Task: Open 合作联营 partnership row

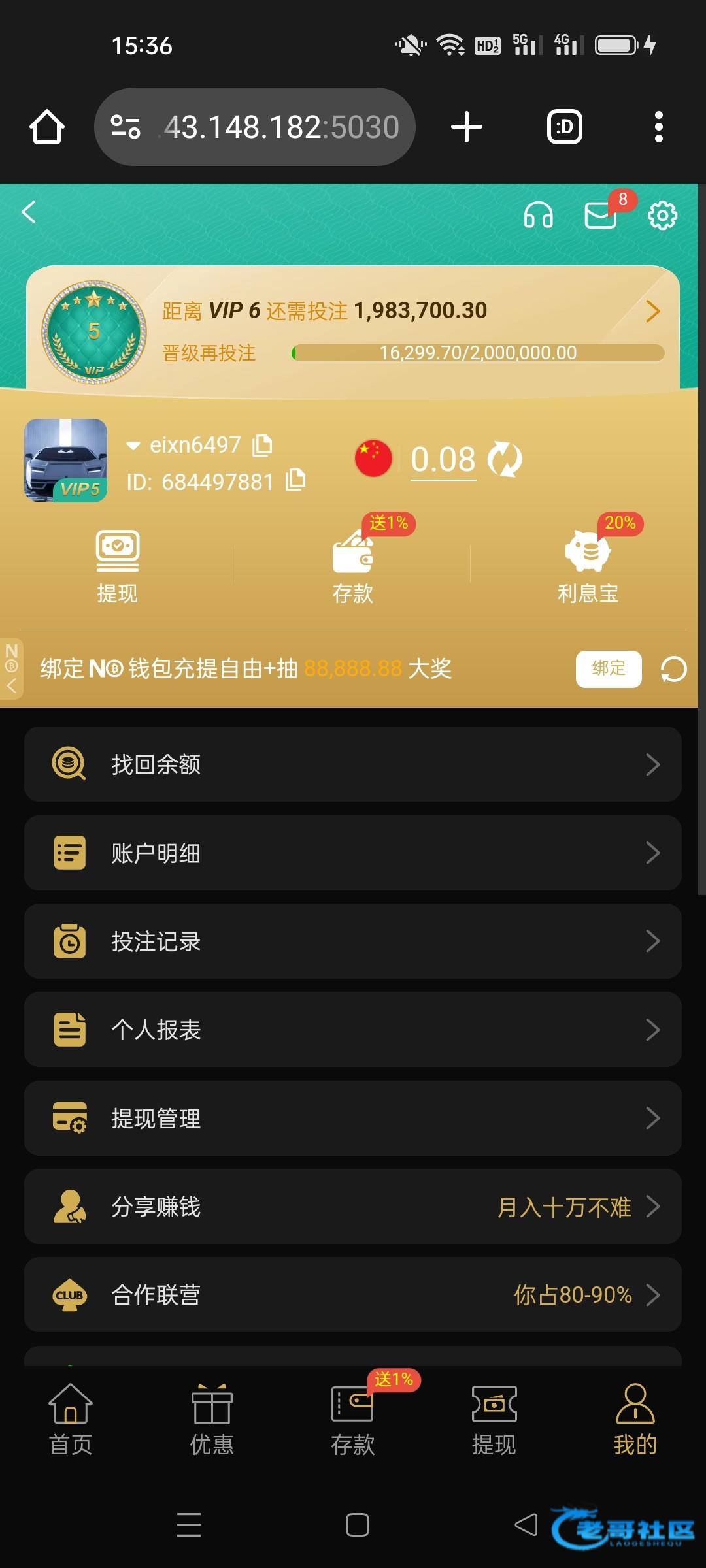Action: pyautogui.click(x=353, y=1295)
